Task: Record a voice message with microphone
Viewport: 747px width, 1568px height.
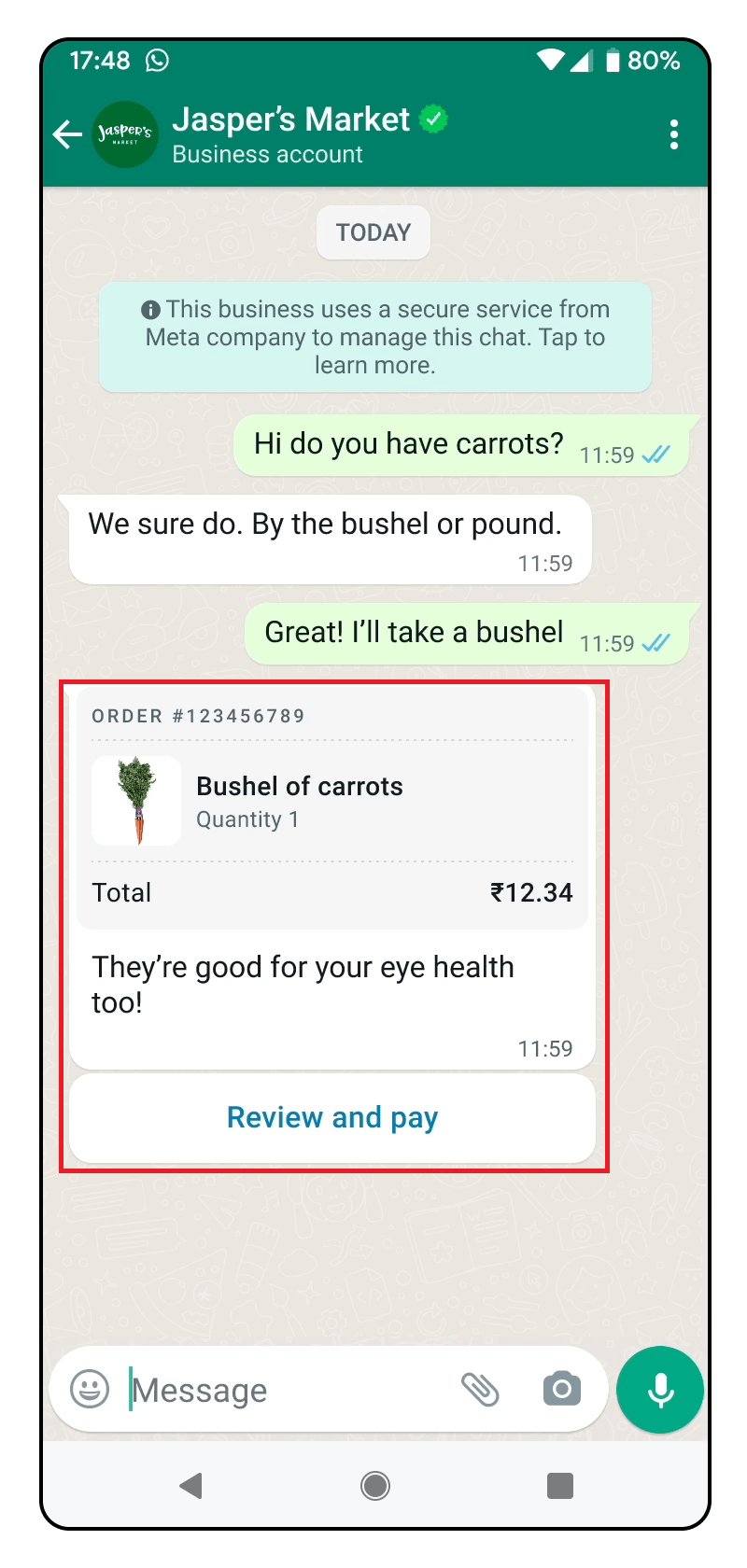Action: point(660,1389)
